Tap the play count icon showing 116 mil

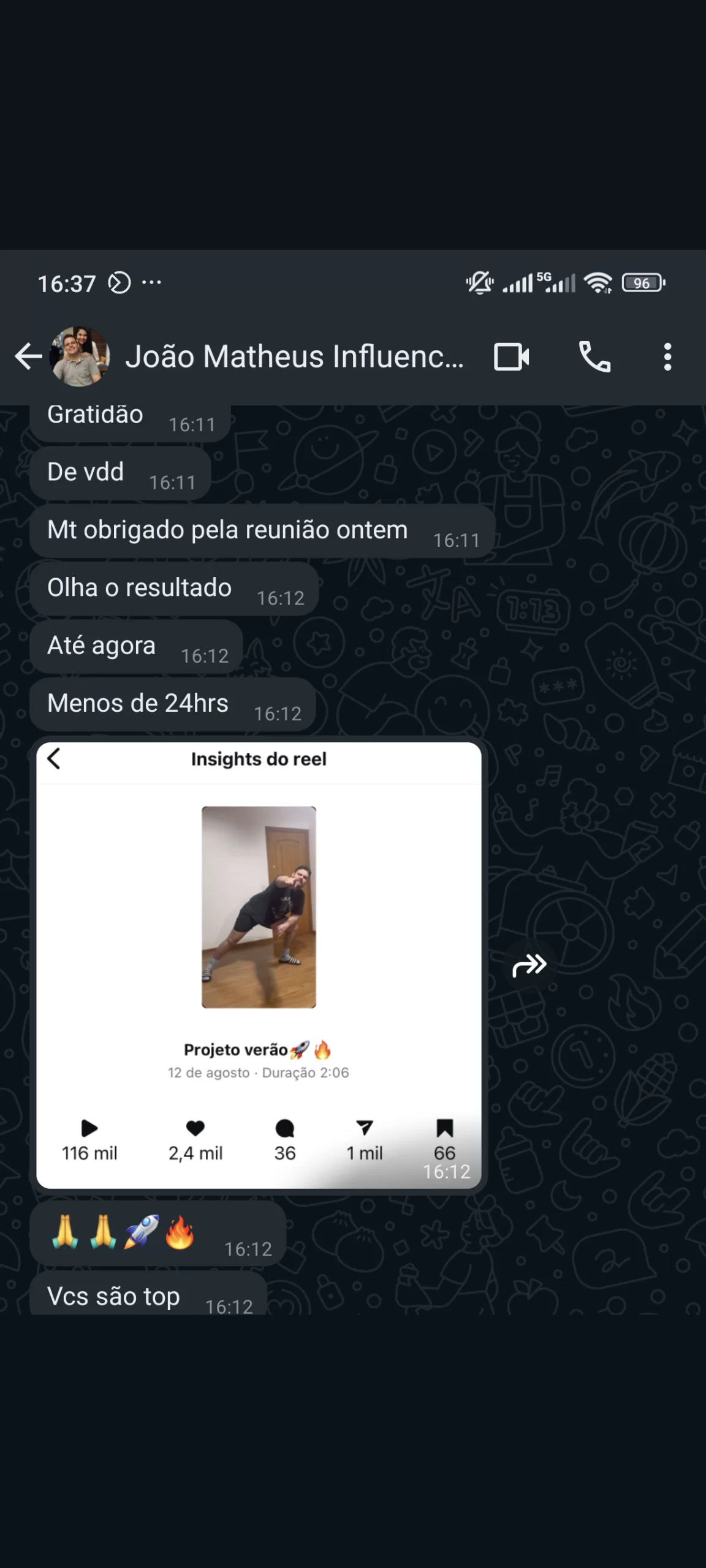[x=89, y=1129]
